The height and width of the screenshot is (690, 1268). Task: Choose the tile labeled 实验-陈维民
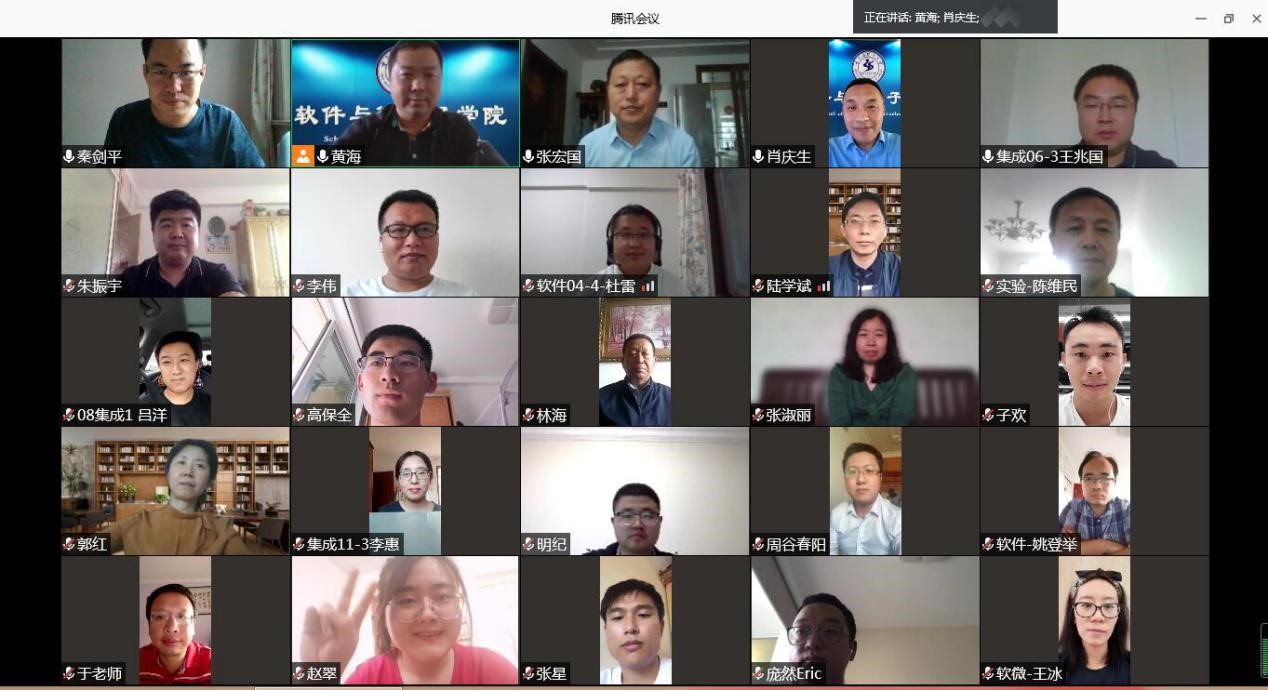coord(1094,232)
